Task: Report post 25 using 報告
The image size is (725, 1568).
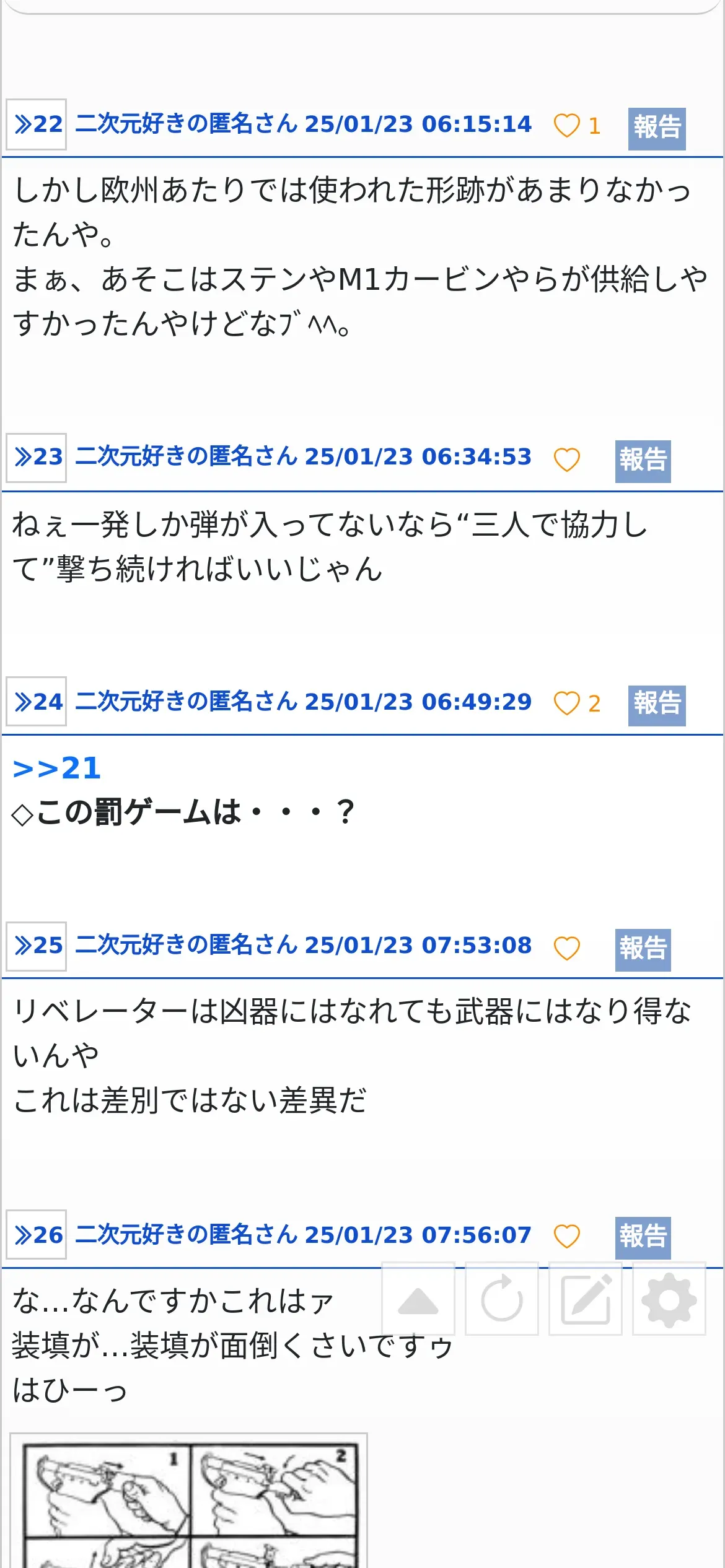Action: tap(643, 950)
